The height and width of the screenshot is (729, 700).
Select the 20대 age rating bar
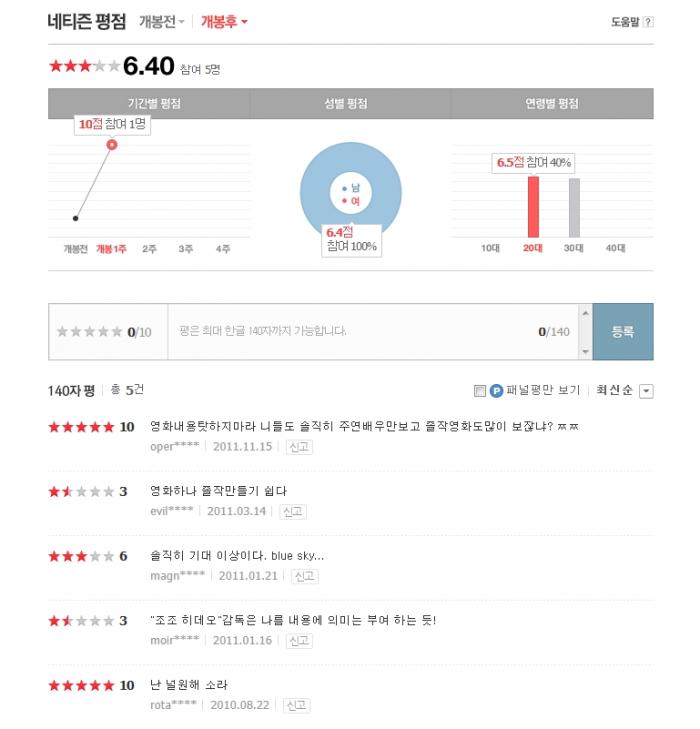pos(533,207)
